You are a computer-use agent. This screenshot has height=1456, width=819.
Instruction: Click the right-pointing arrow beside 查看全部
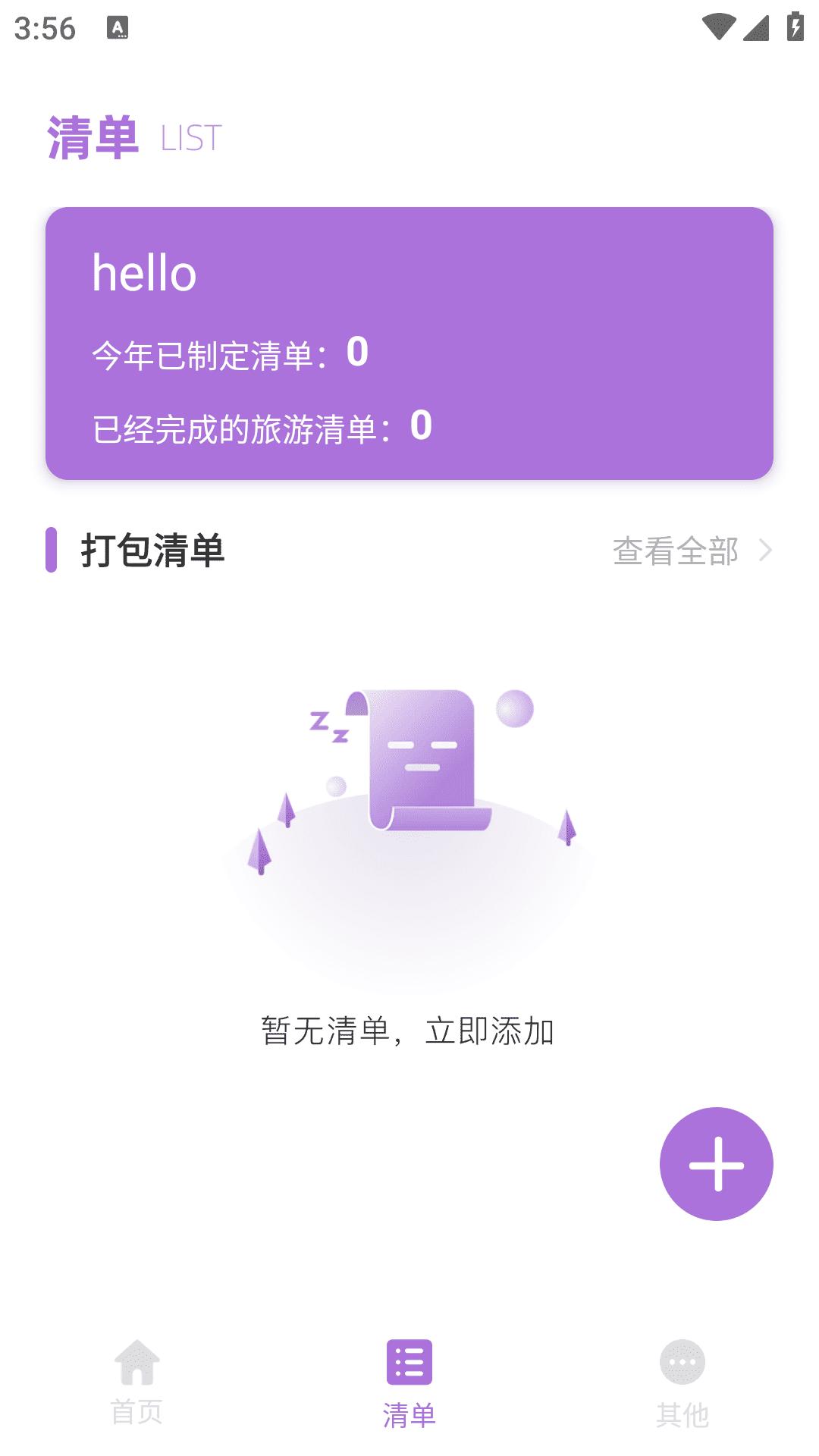(767, 553)
